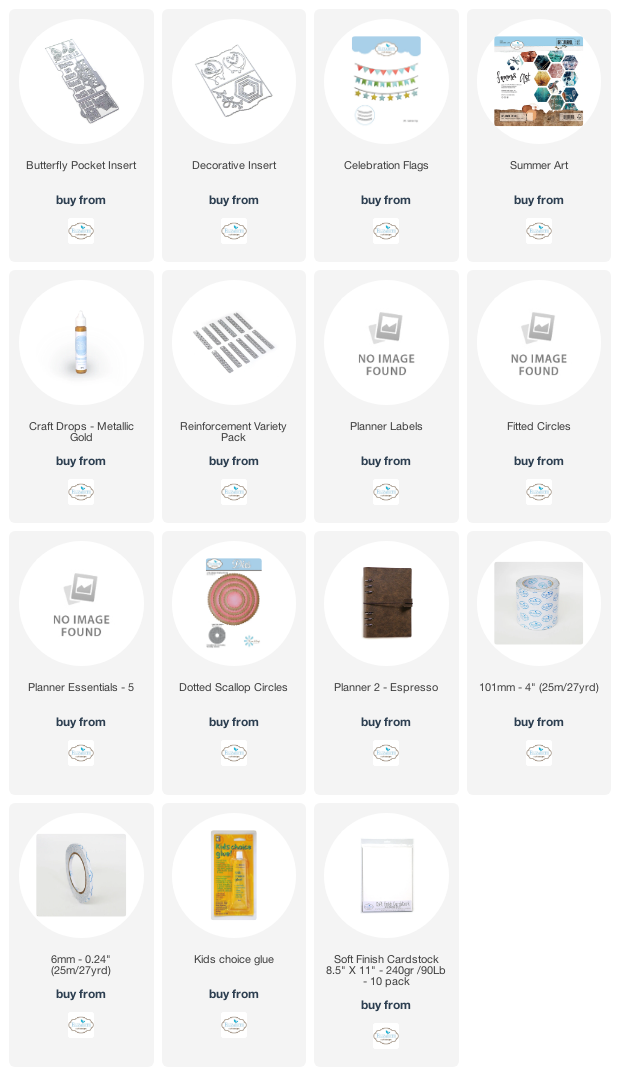View the Planner 2 - Espresso item
620x1087 pixels.
pos(386,663)
